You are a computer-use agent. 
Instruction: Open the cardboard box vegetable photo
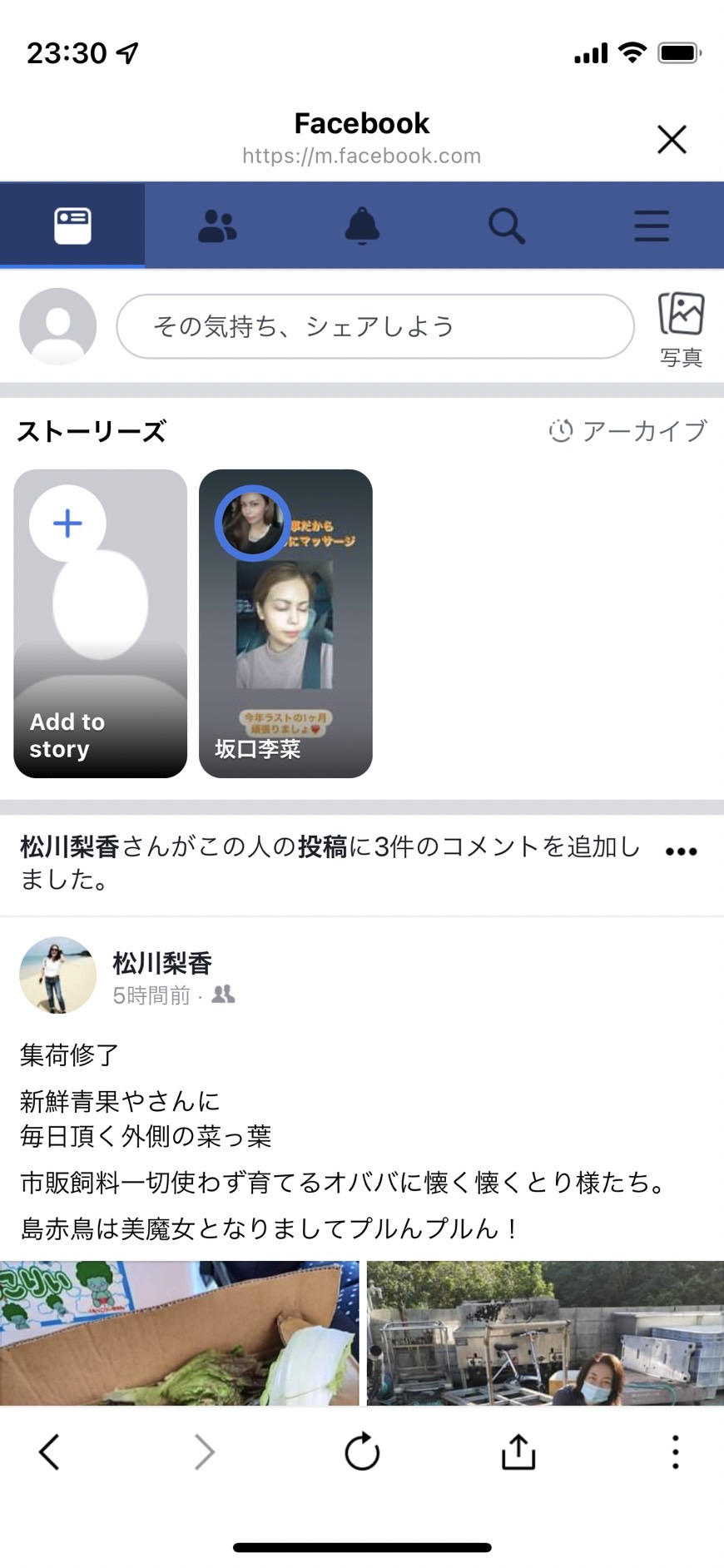179,1332
